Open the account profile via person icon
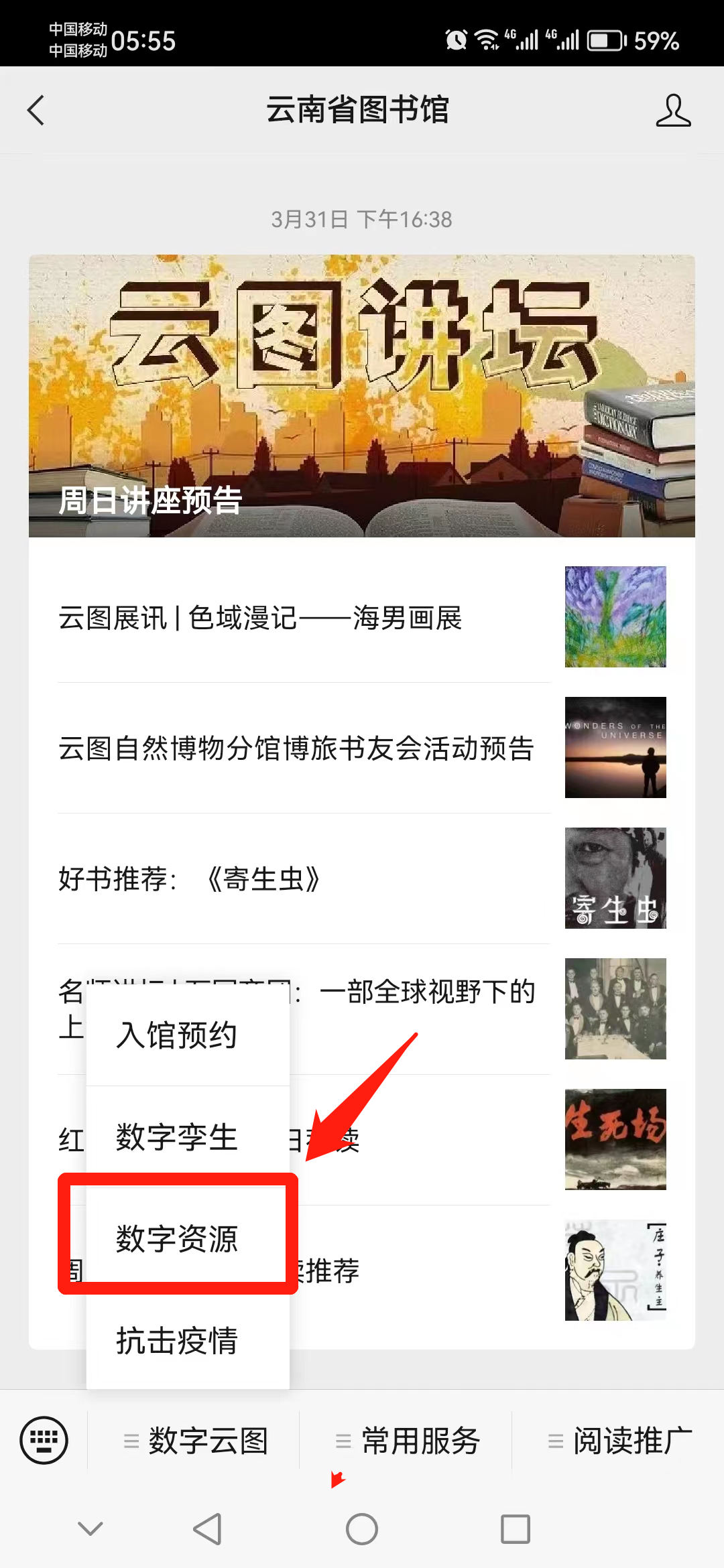The image size is (724, 1568). tap(674, 111)
